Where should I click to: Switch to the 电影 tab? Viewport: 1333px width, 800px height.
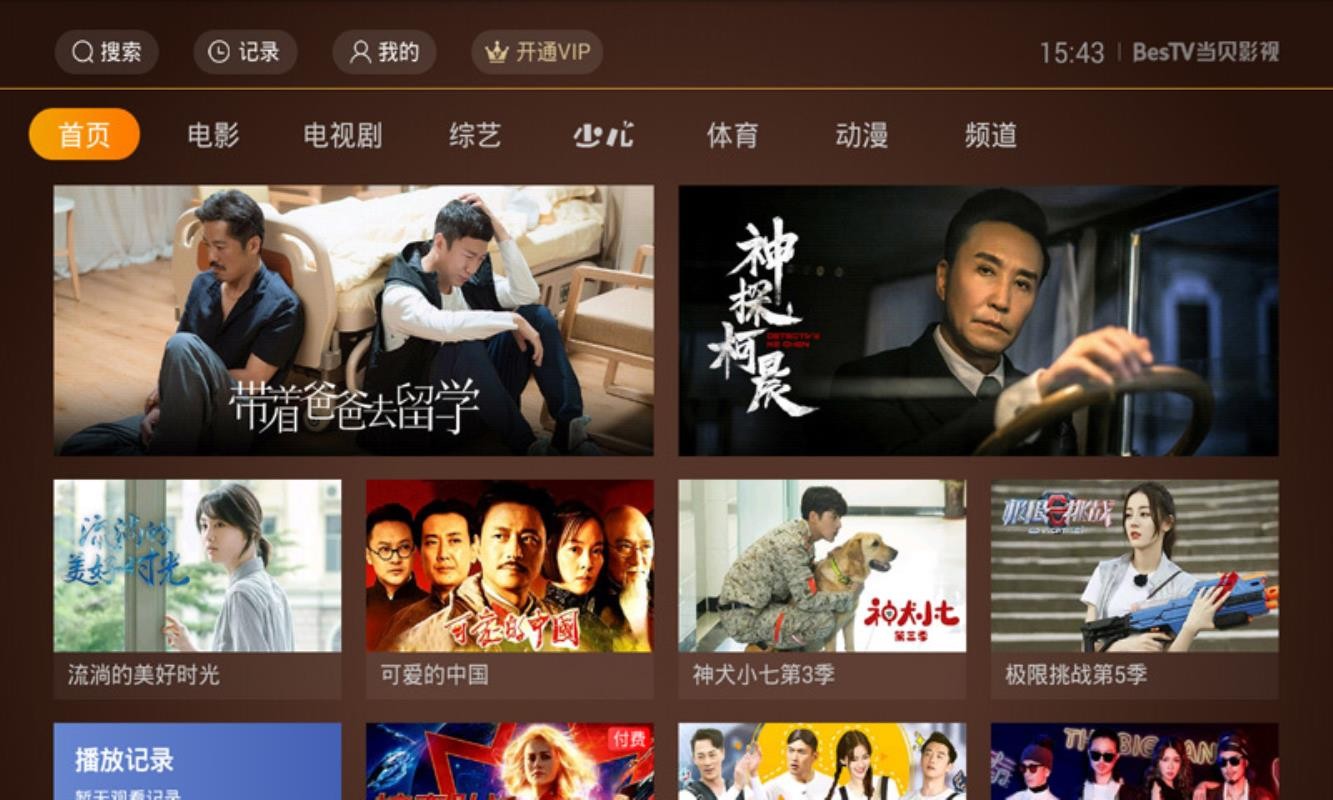[213, 135]
